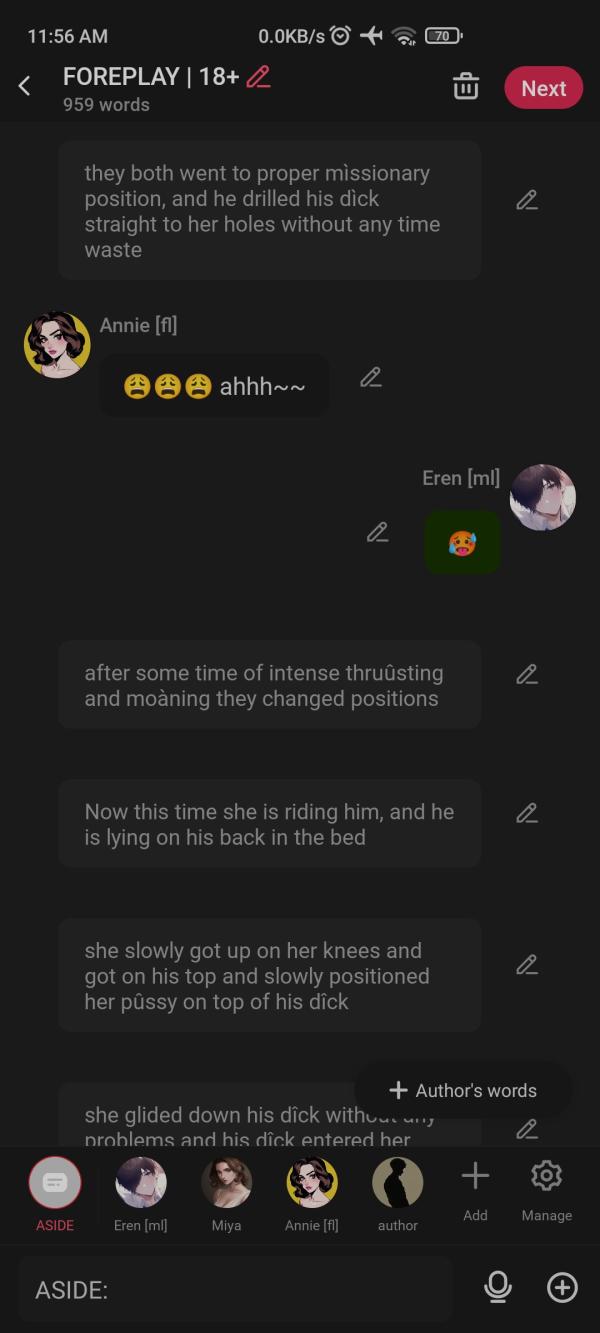This screenshot has width=600, height=1333.
Task: Start voice input with the microphone
Action: click(x=497, y=1288)
